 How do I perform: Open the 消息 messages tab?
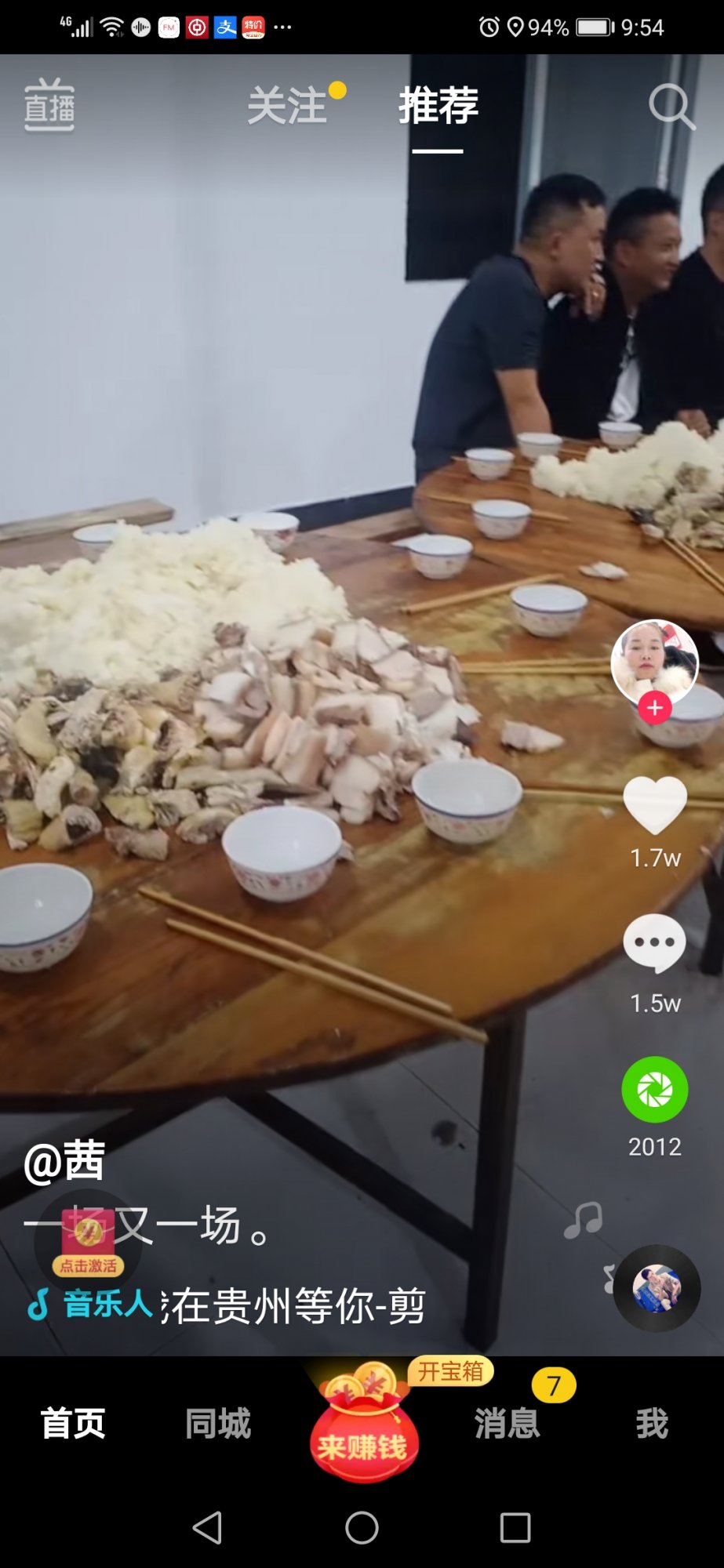[x=508, y=1423]
